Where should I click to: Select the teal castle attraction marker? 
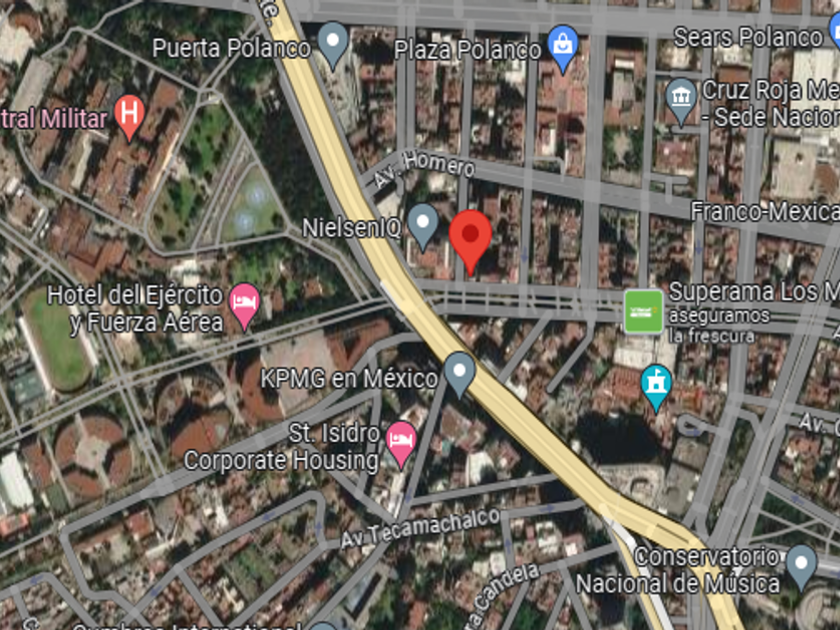click(x=656, y=388)
